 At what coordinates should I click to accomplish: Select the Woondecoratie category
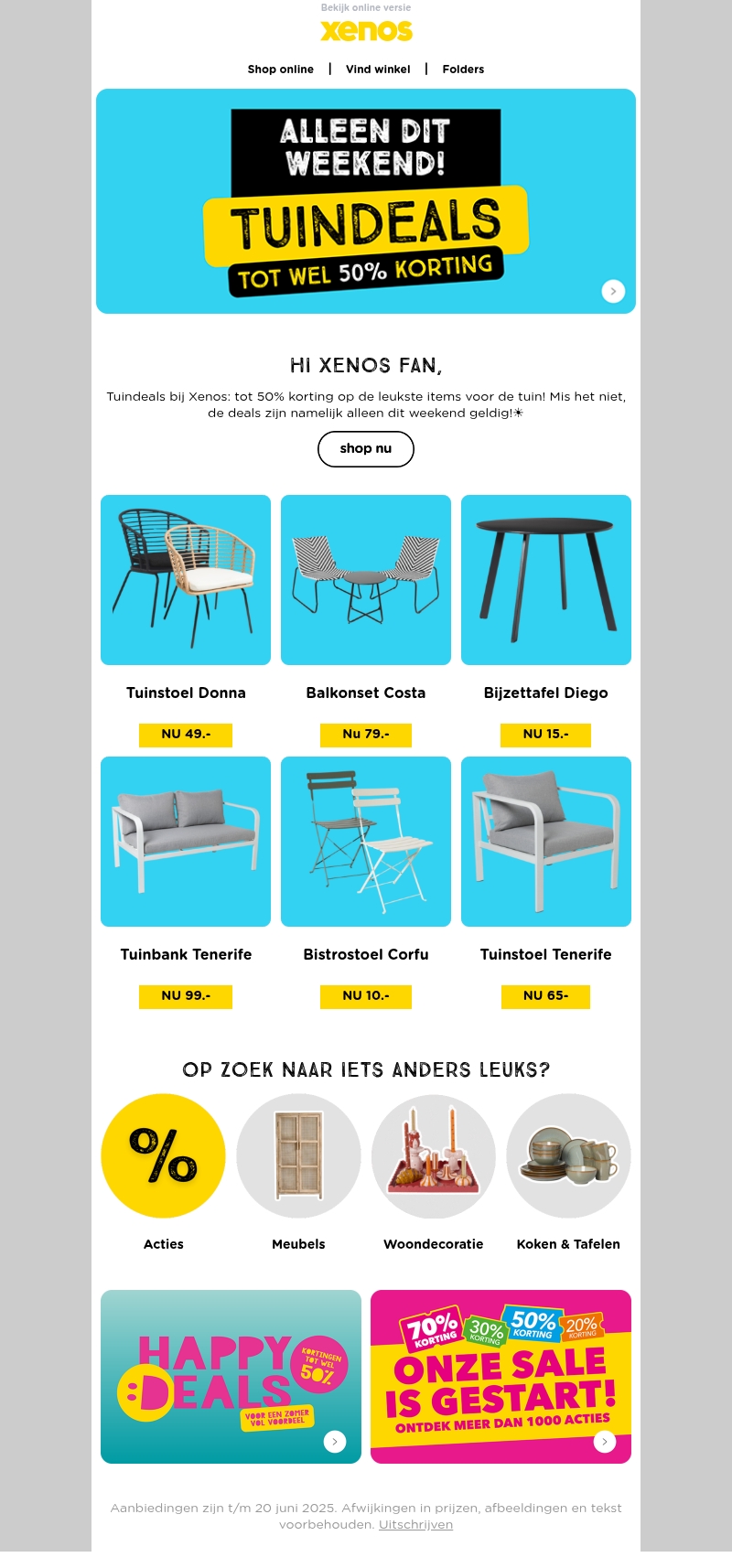(x=433, y=1156)
